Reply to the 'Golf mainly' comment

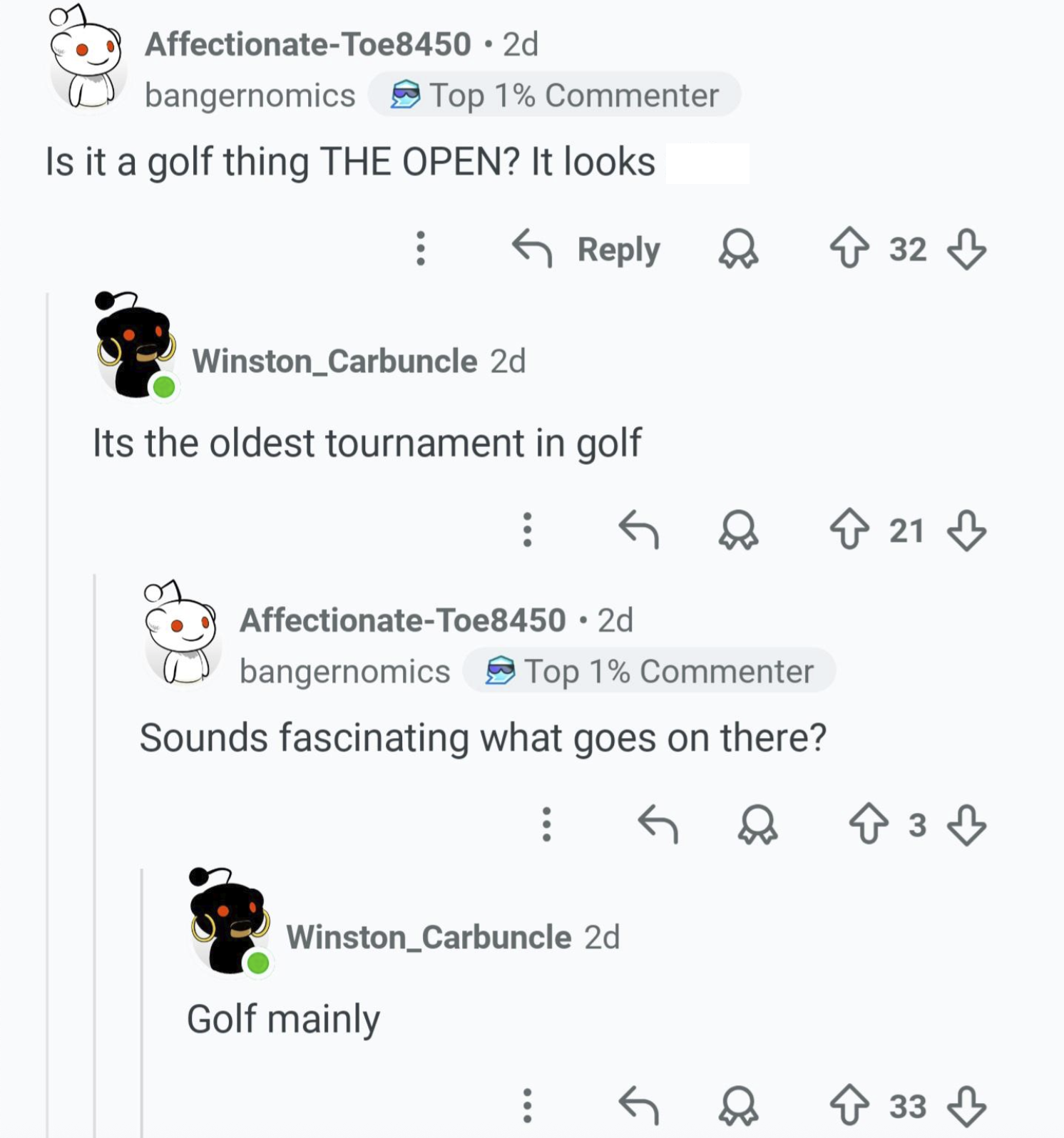coord(638,1105)
